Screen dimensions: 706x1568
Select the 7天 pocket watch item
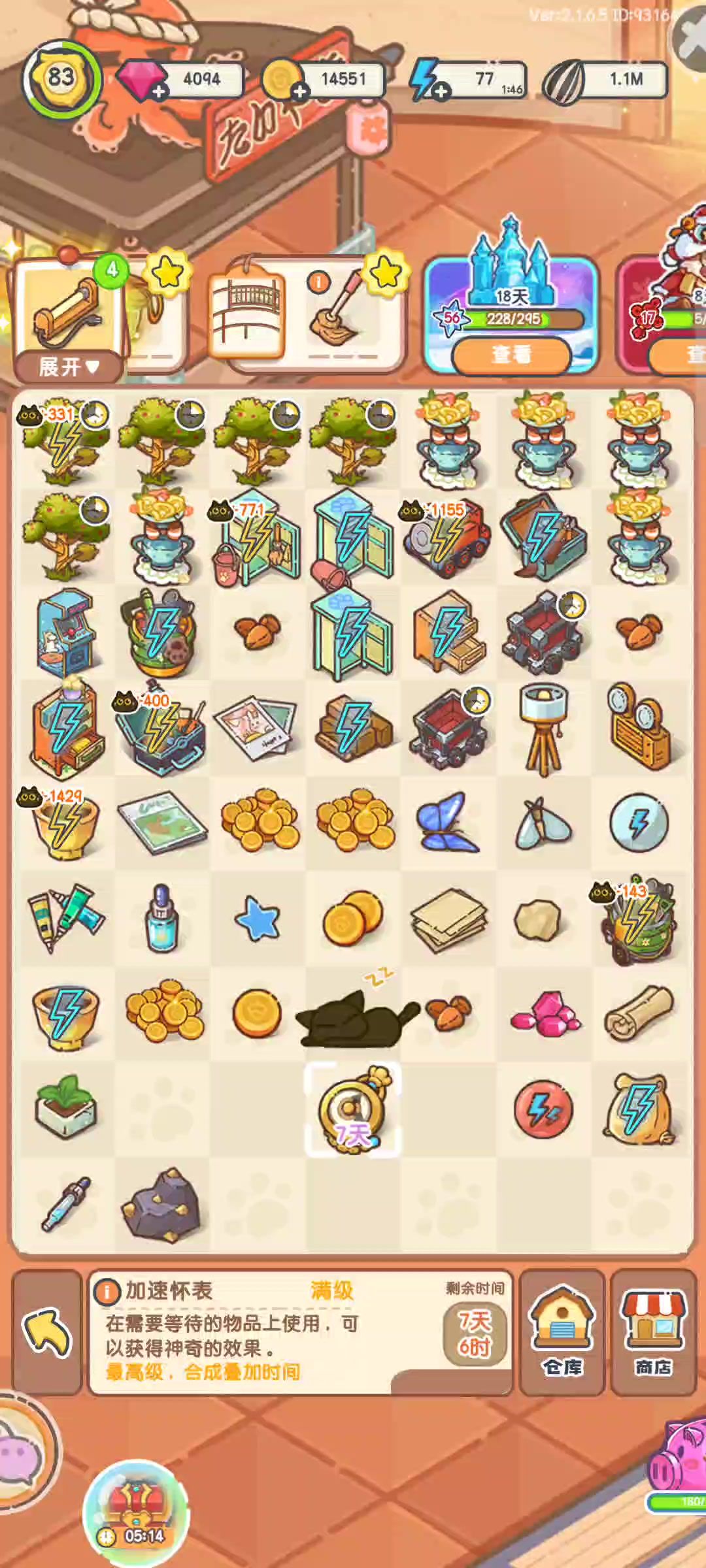click(353, 1110)
